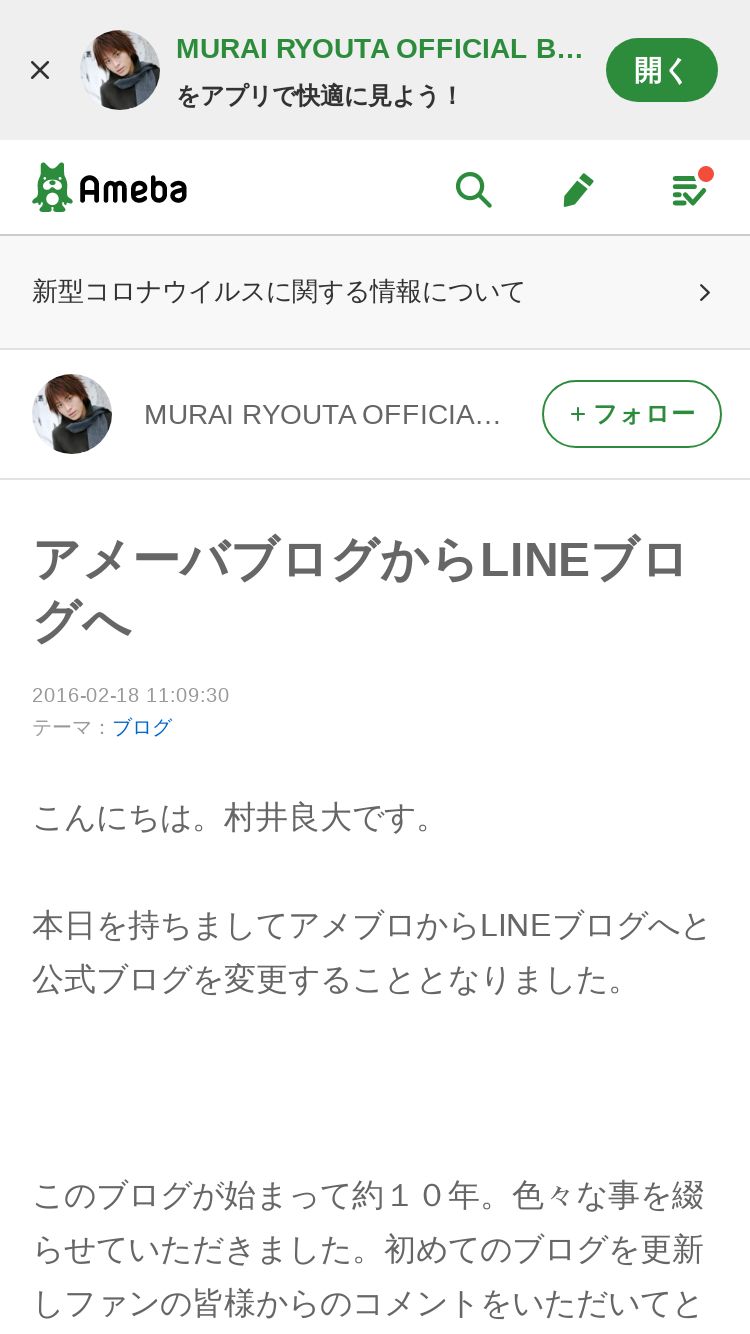Open the checklist notifications icon
The width and height of the screenshot is (750, 1334).
pos(689,189)
